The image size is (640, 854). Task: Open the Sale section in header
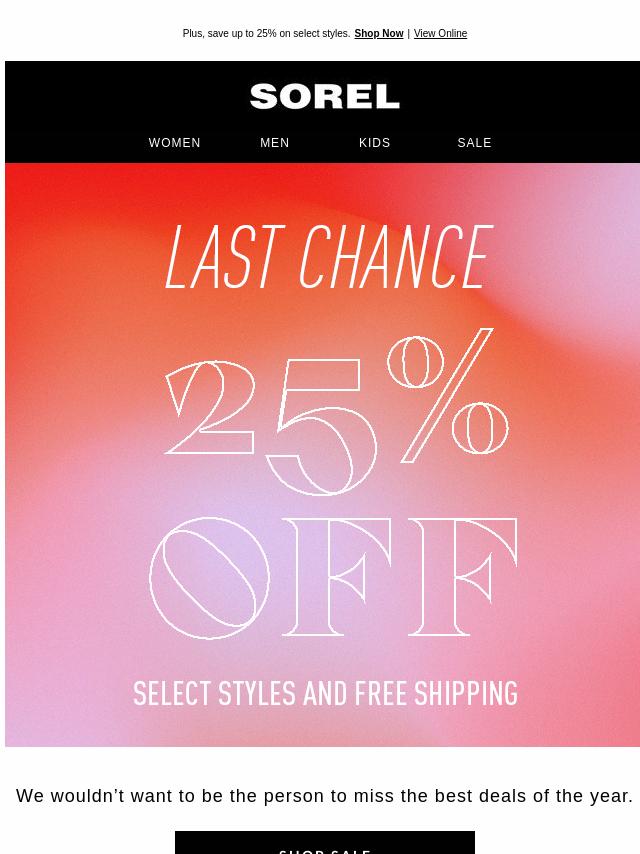[474, 143]
